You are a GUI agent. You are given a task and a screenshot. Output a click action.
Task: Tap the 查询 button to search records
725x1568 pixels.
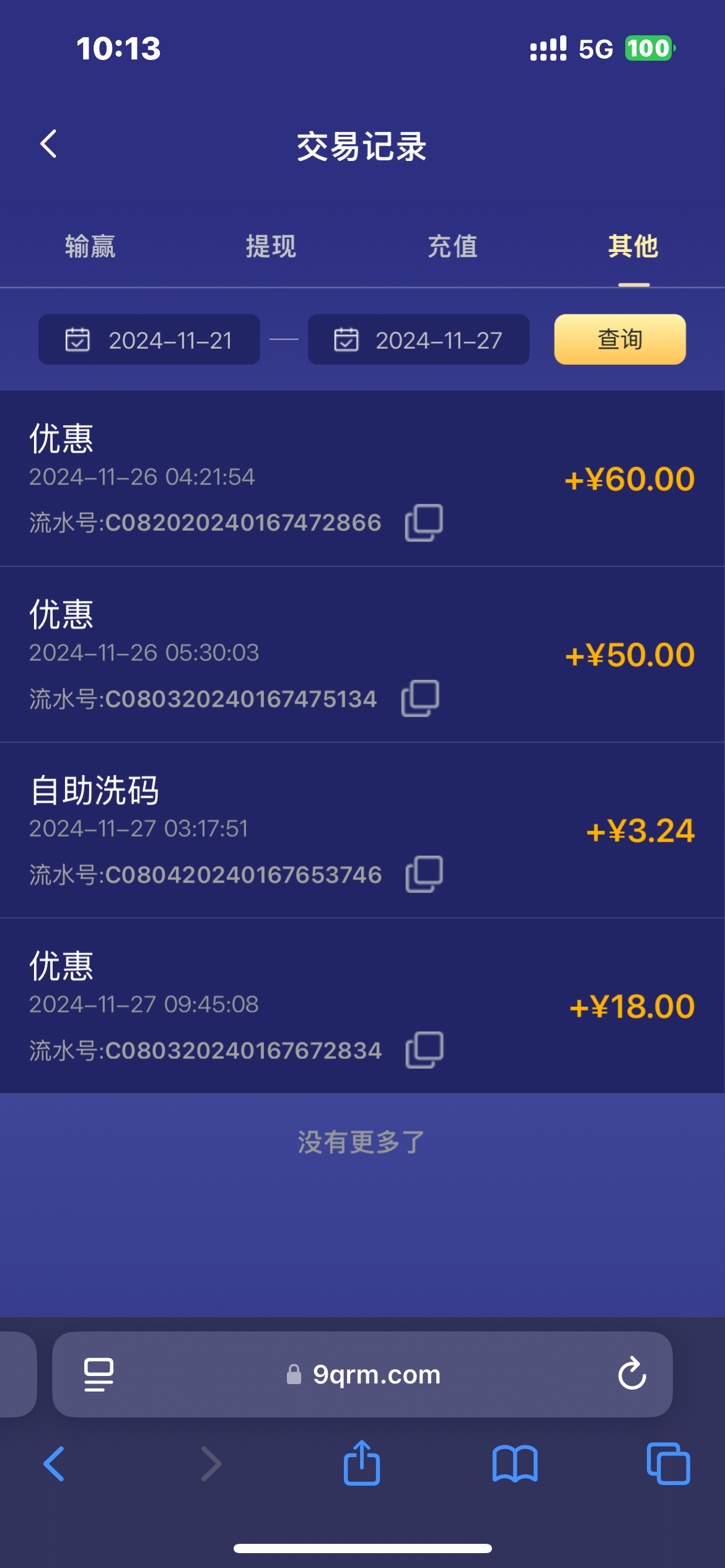(619, 339)
